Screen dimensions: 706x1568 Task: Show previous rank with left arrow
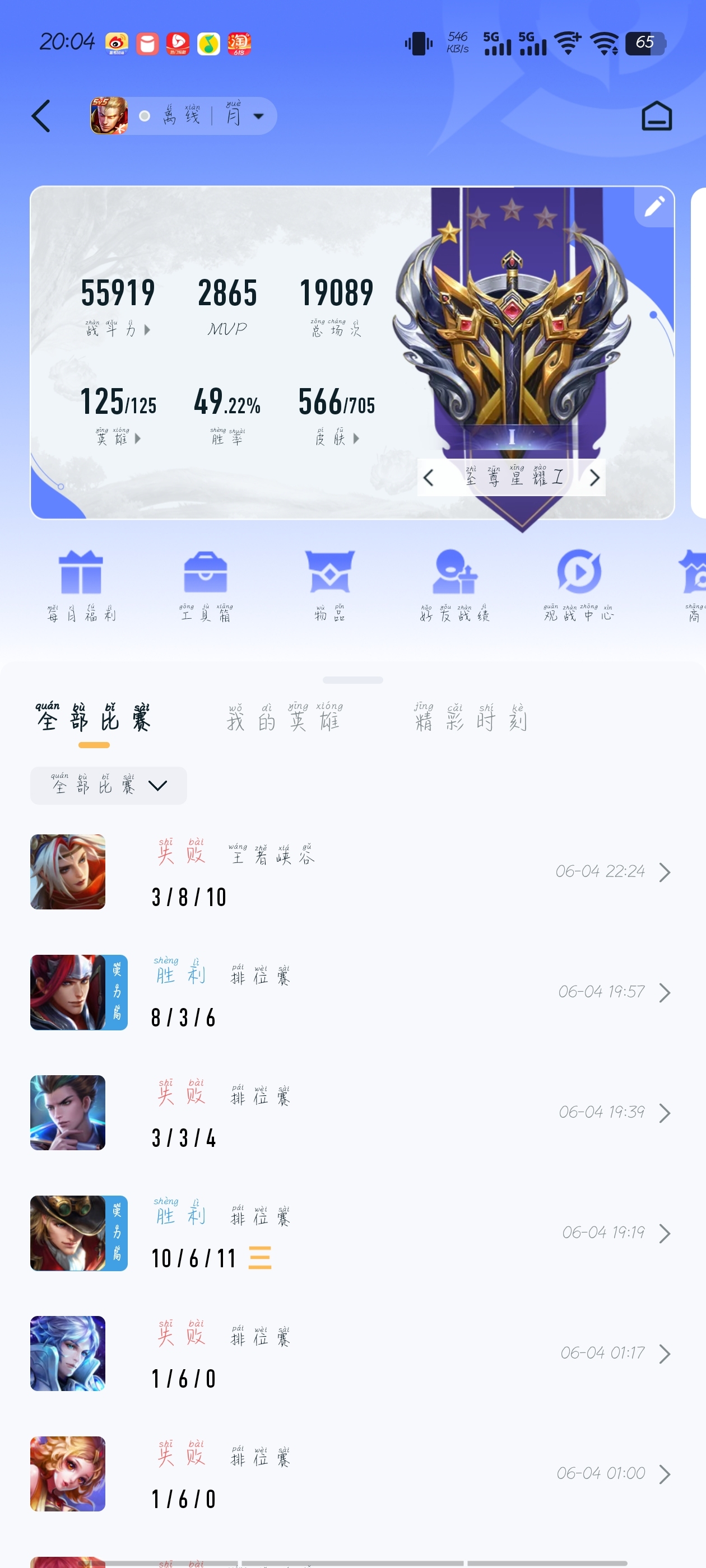click(429, 478)
